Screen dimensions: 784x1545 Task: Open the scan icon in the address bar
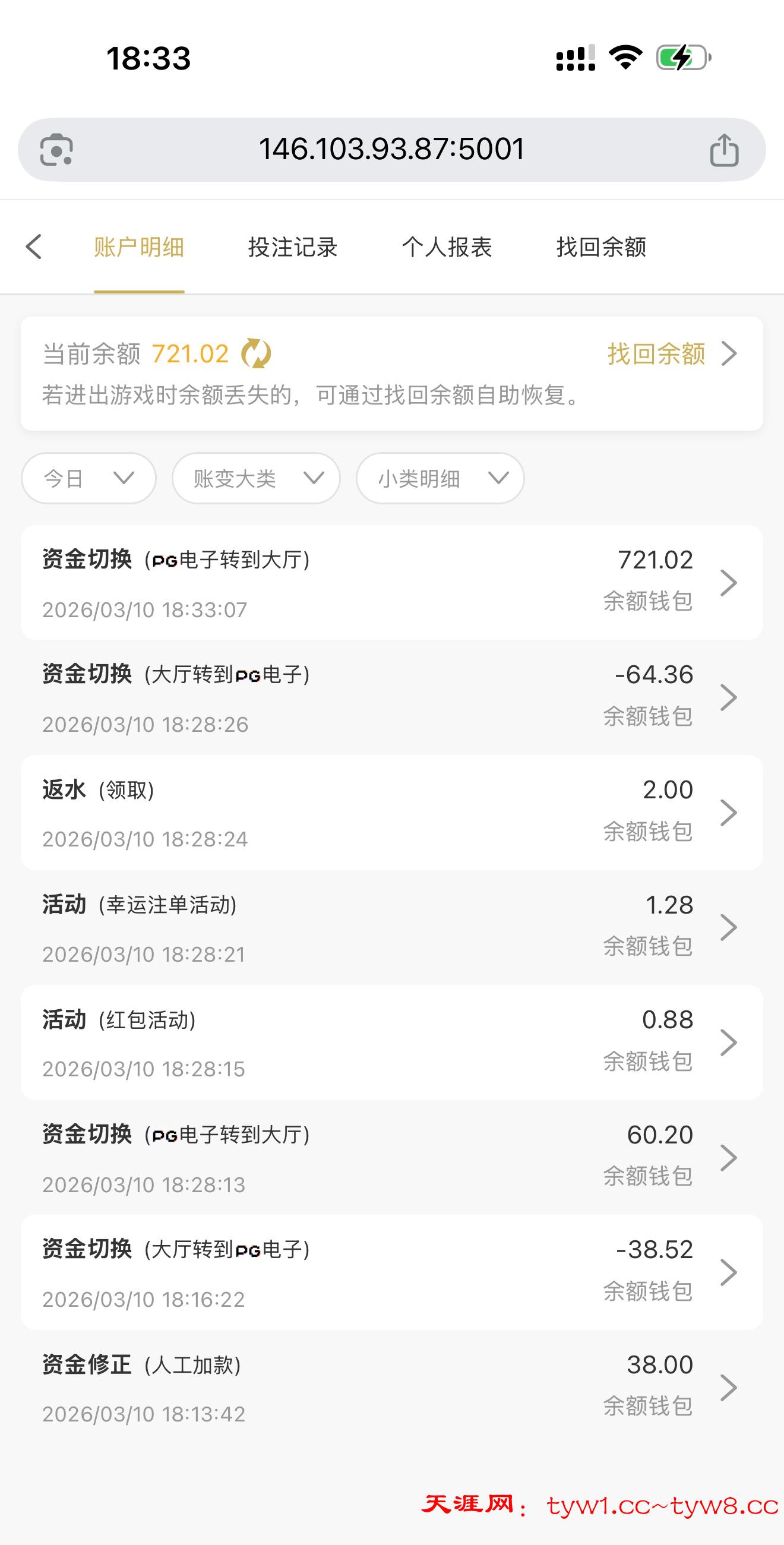coord(56,149)
